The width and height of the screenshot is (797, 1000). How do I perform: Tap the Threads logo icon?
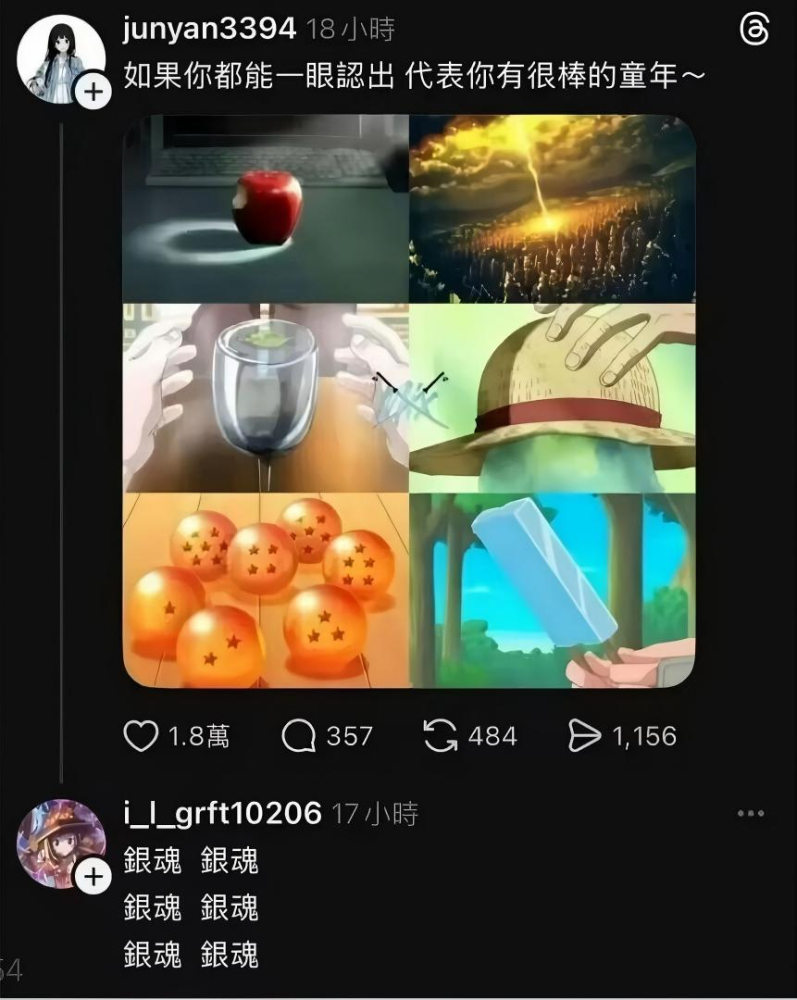(x=754, y=30)
